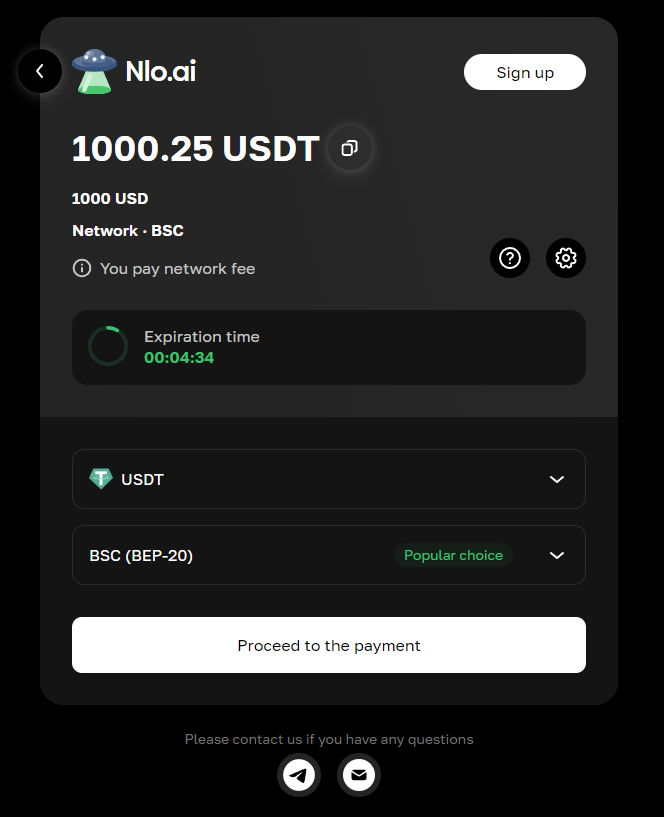This screenshot has height=817, width=664.
Task: Contact support via Telegram icon
Action: (298, 775)
